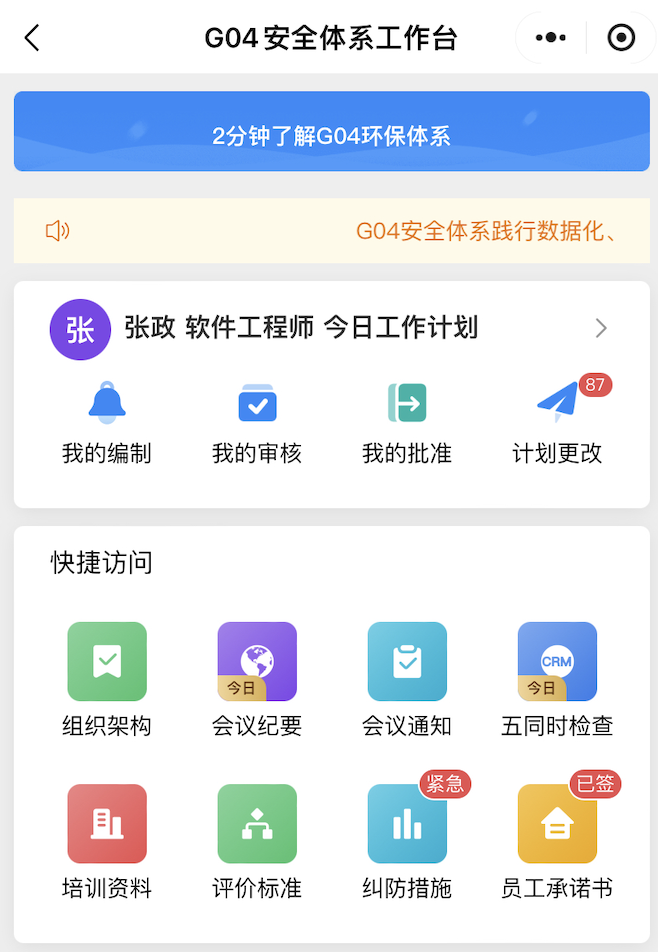Close the mini program with the circle icon
Viewport: 658px width, 952px height.
(x=621, y=38)
